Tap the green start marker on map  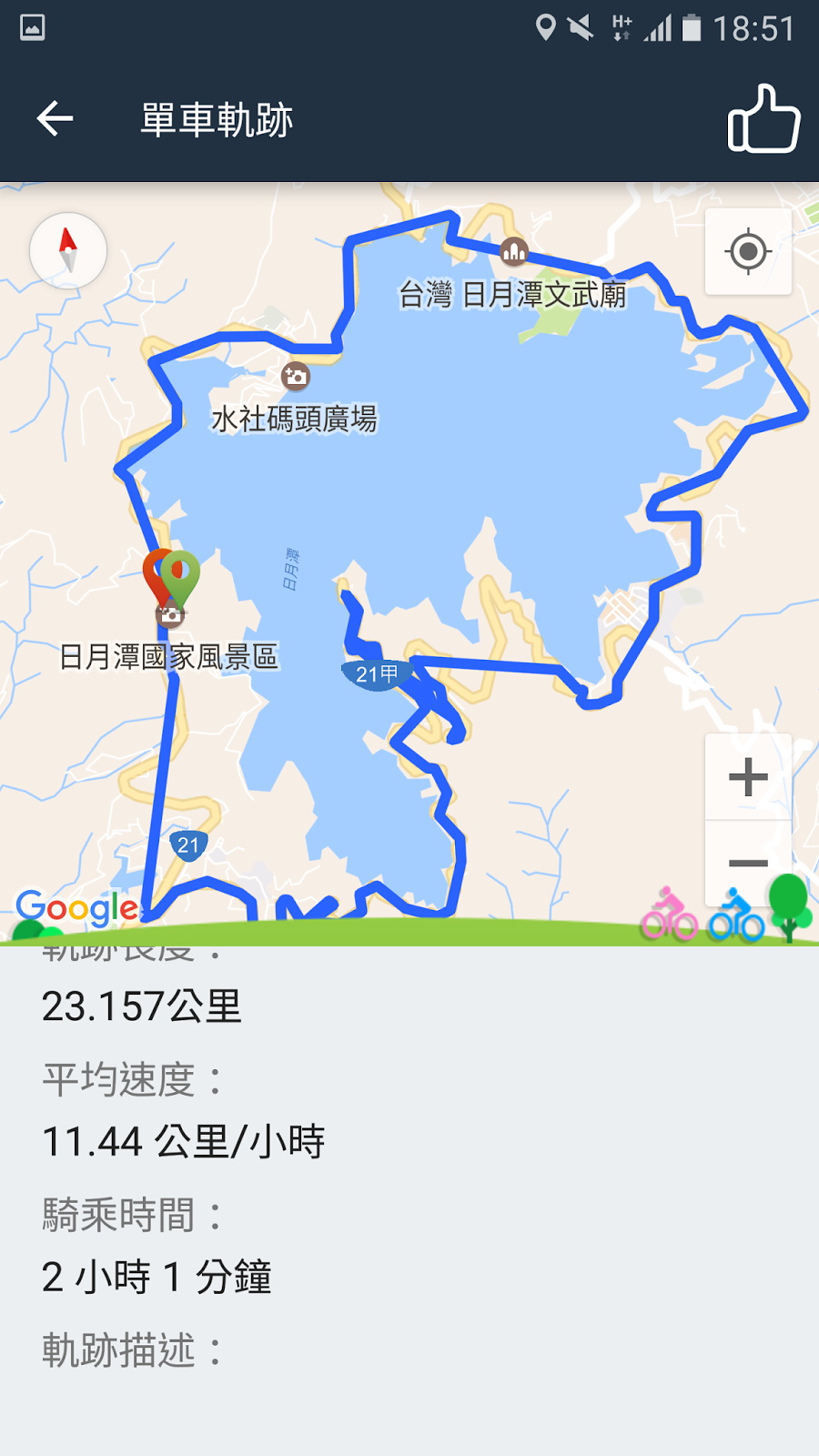coord(181,576)
